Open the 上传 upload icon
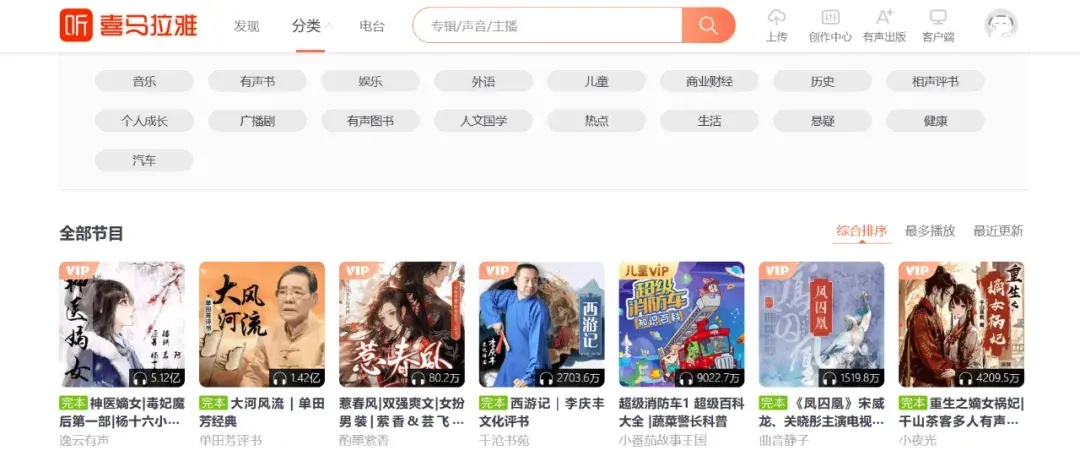The height and width of the screenshot is (456, 1080). [776, 26]
